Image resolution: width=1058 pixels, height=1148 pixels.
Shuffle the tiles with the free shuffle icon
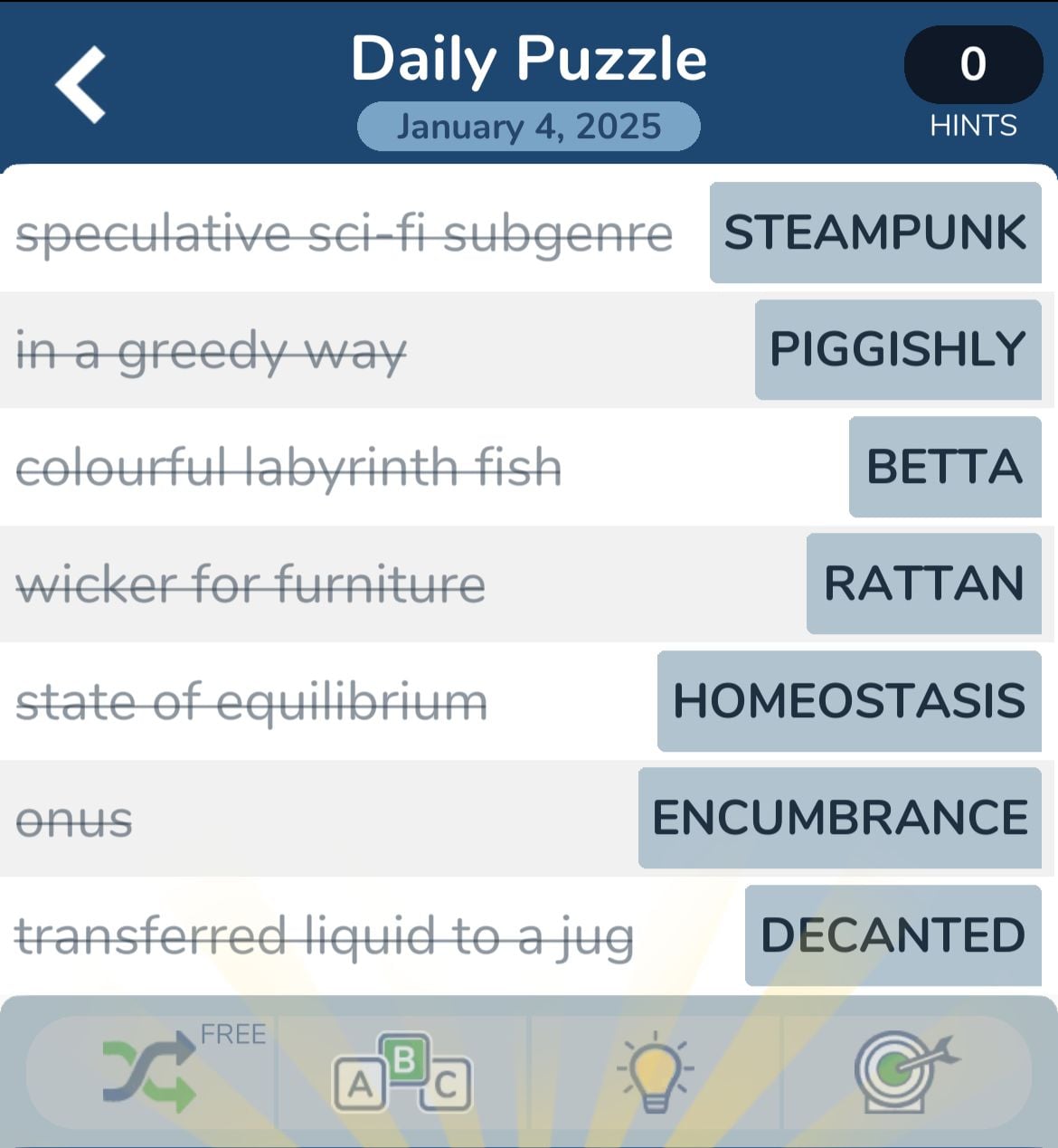pyautogui.click(x=150, y=1075)
